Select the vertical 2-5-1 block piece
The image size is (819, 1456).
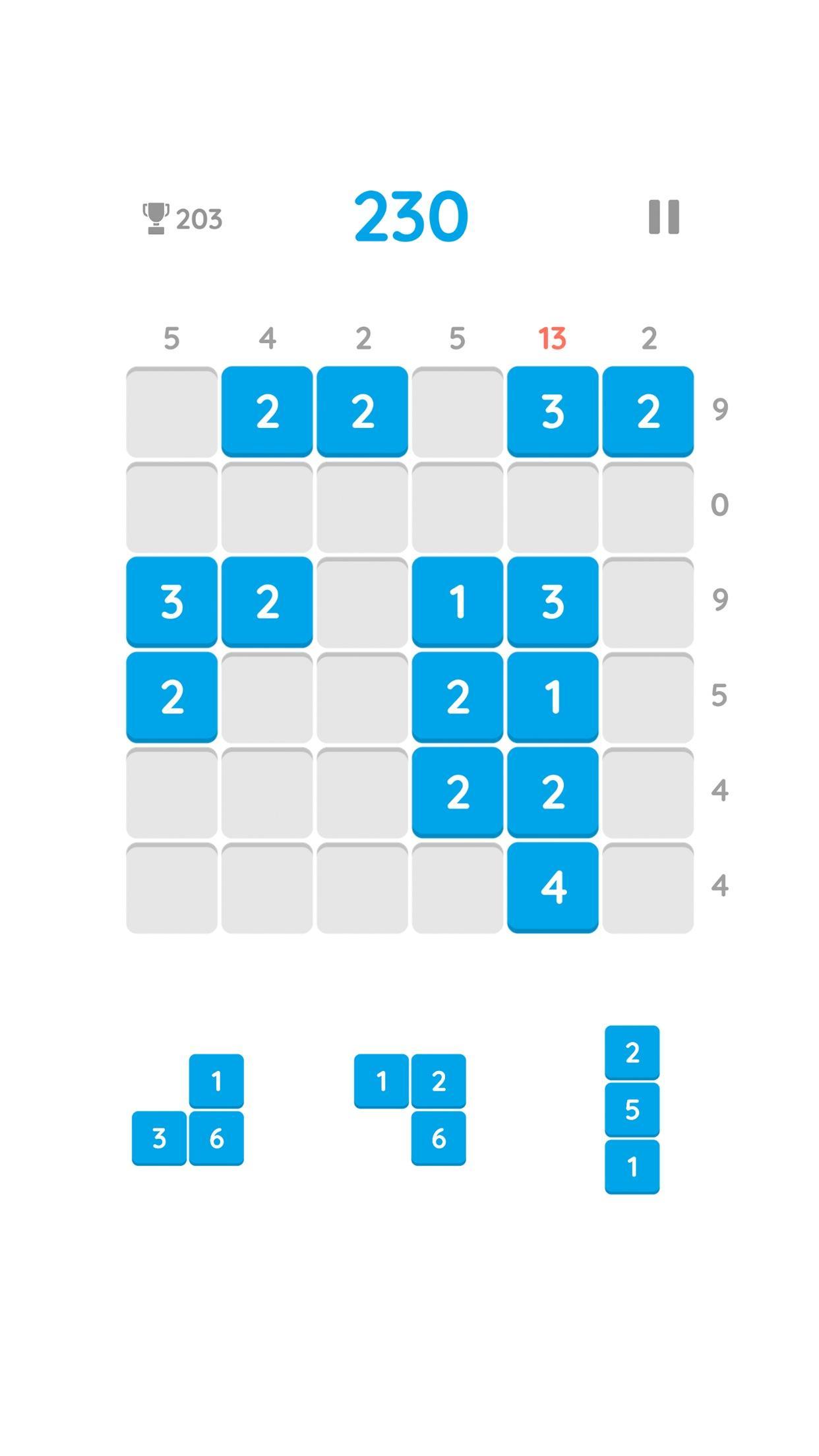click(x=632, y=1109)
